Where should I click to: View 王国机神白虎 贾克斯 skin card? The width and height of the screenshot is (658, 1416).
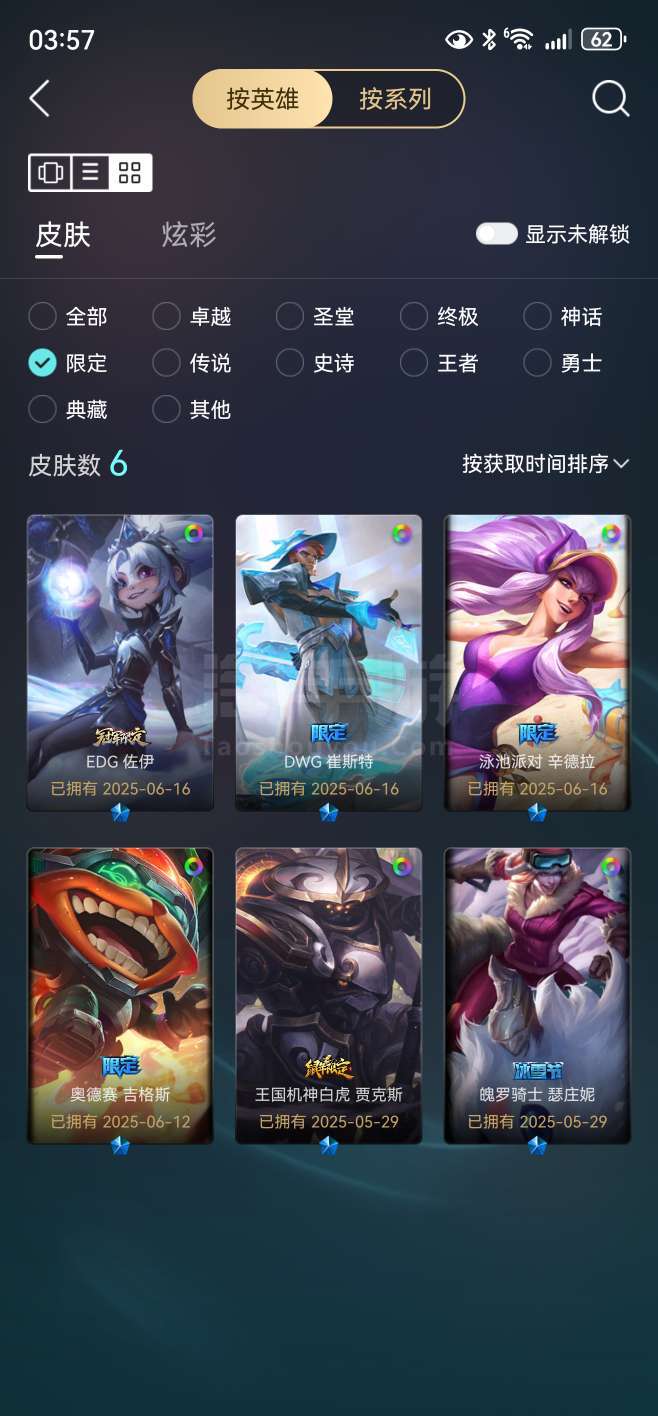329,996
